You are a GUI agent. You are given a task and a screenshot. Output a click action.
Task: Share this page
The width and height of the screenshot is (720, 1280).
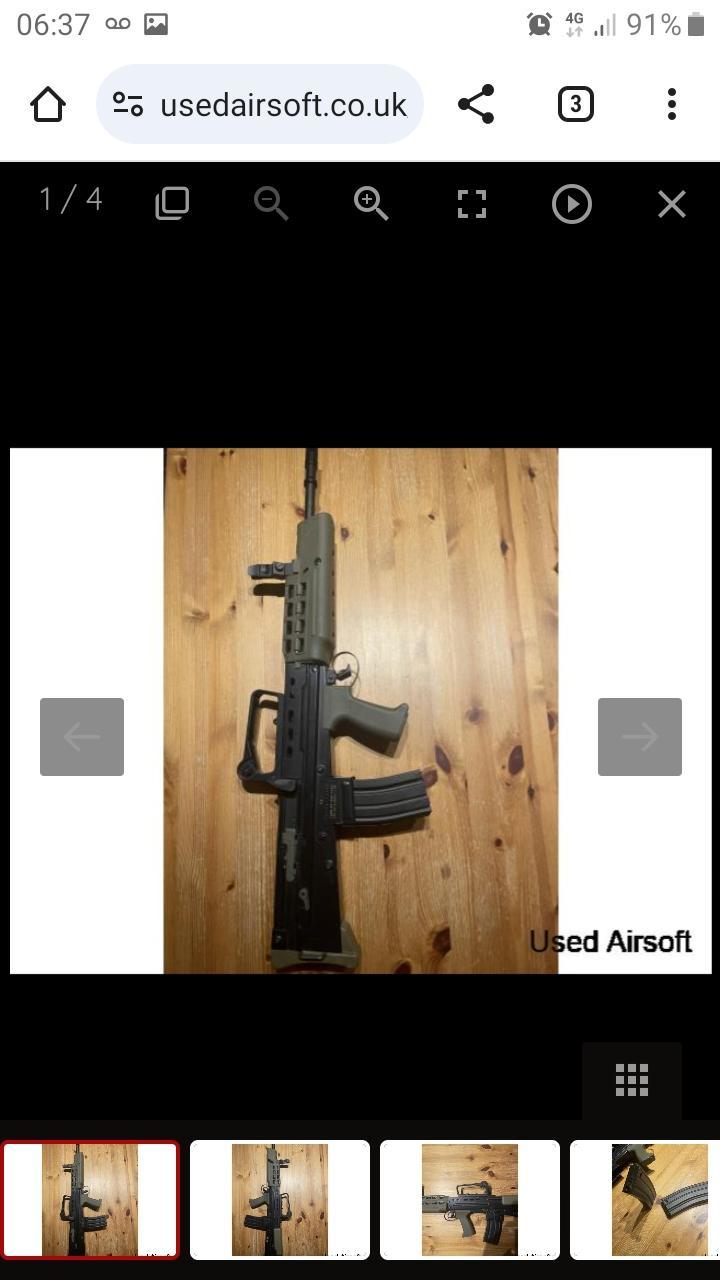point(476,104)
